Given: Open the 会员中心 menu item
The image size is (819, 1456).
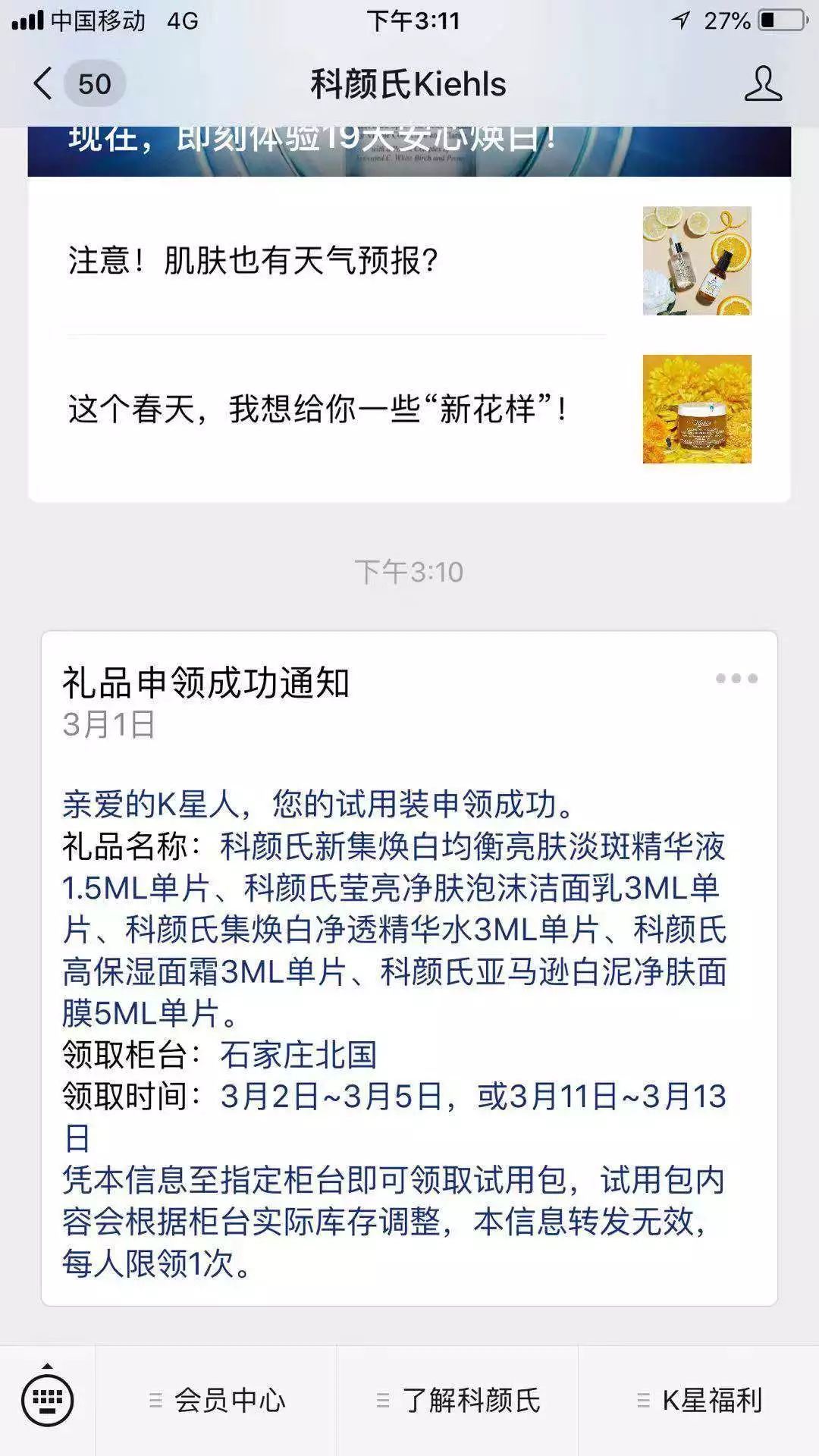Looking at the screenshot, I should 227,1400.
